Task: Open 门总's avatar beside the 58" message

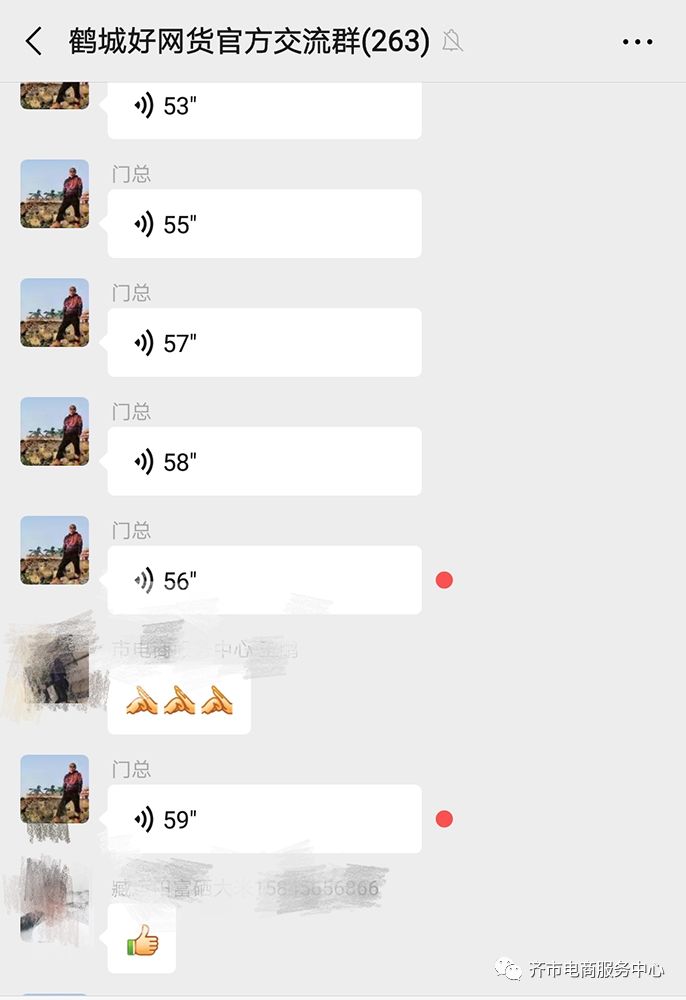Action: pyautogui.click(x=55, y=432)
